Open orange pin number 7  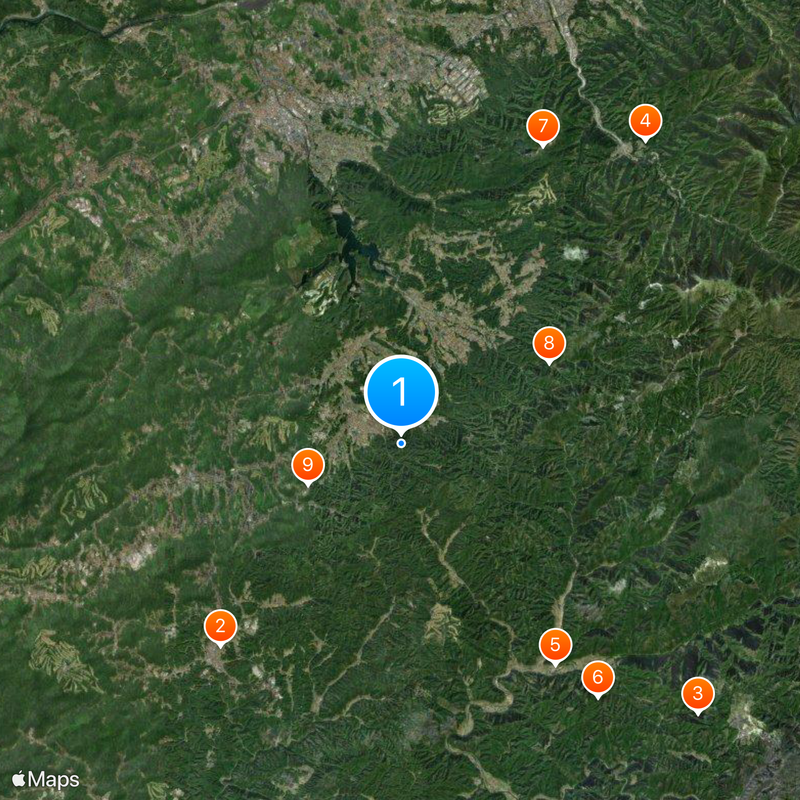click(x=542, y=126)
